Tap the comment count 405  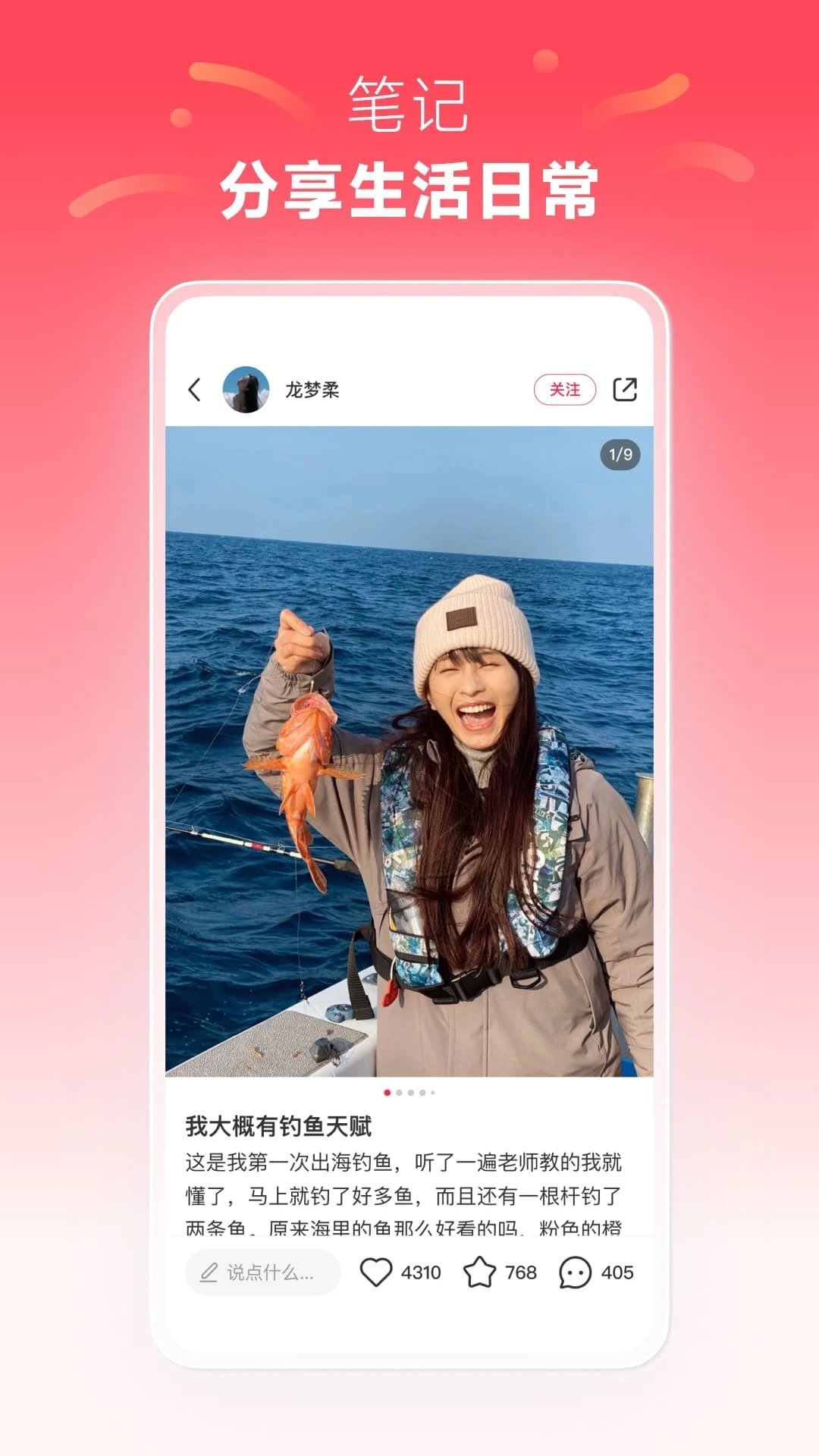(616, 1272)
